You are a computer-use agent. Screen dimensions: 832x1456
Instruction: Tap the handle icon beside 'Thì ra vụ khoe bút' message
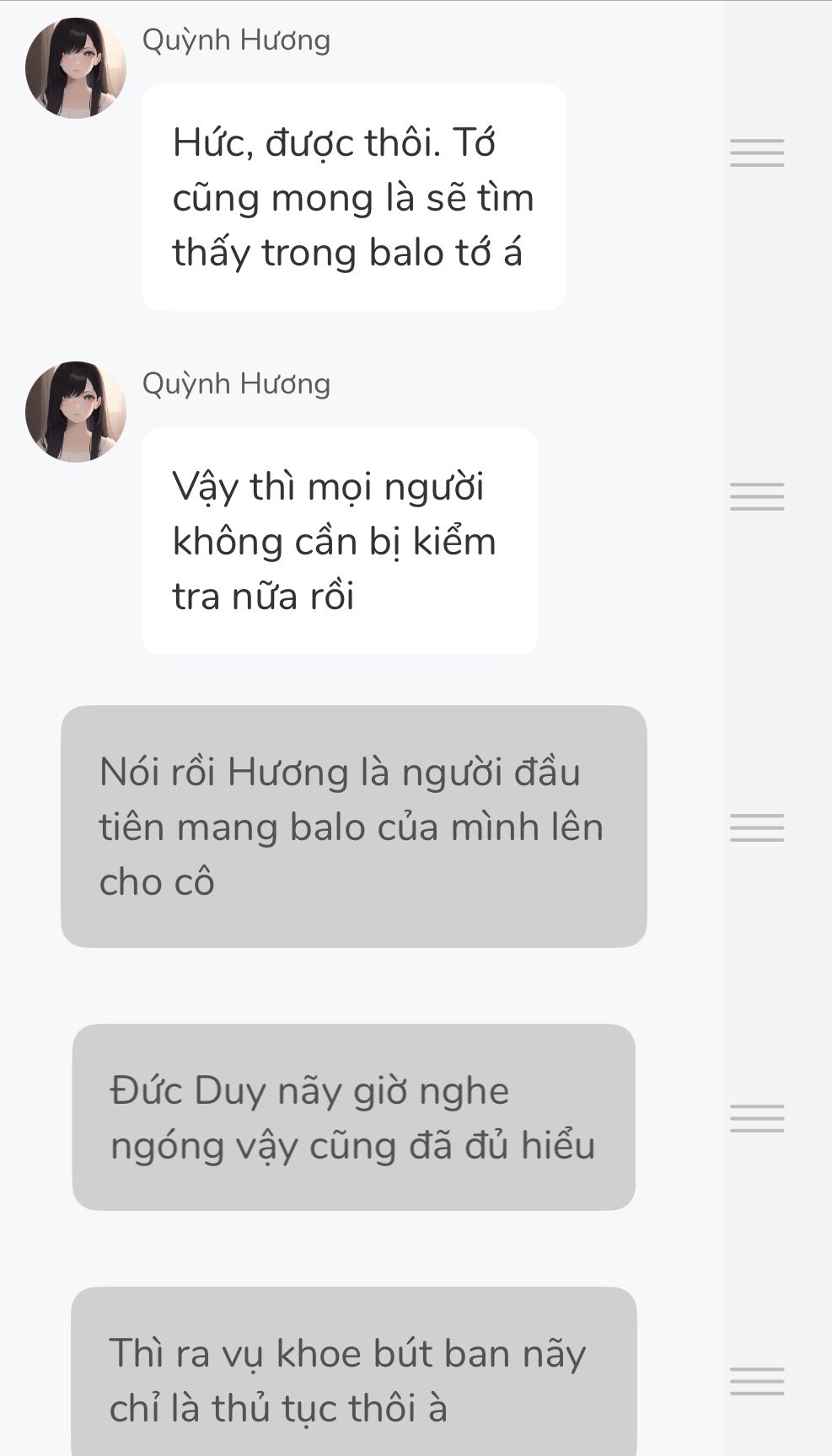pyautogui.click(x=756, y=1380)
